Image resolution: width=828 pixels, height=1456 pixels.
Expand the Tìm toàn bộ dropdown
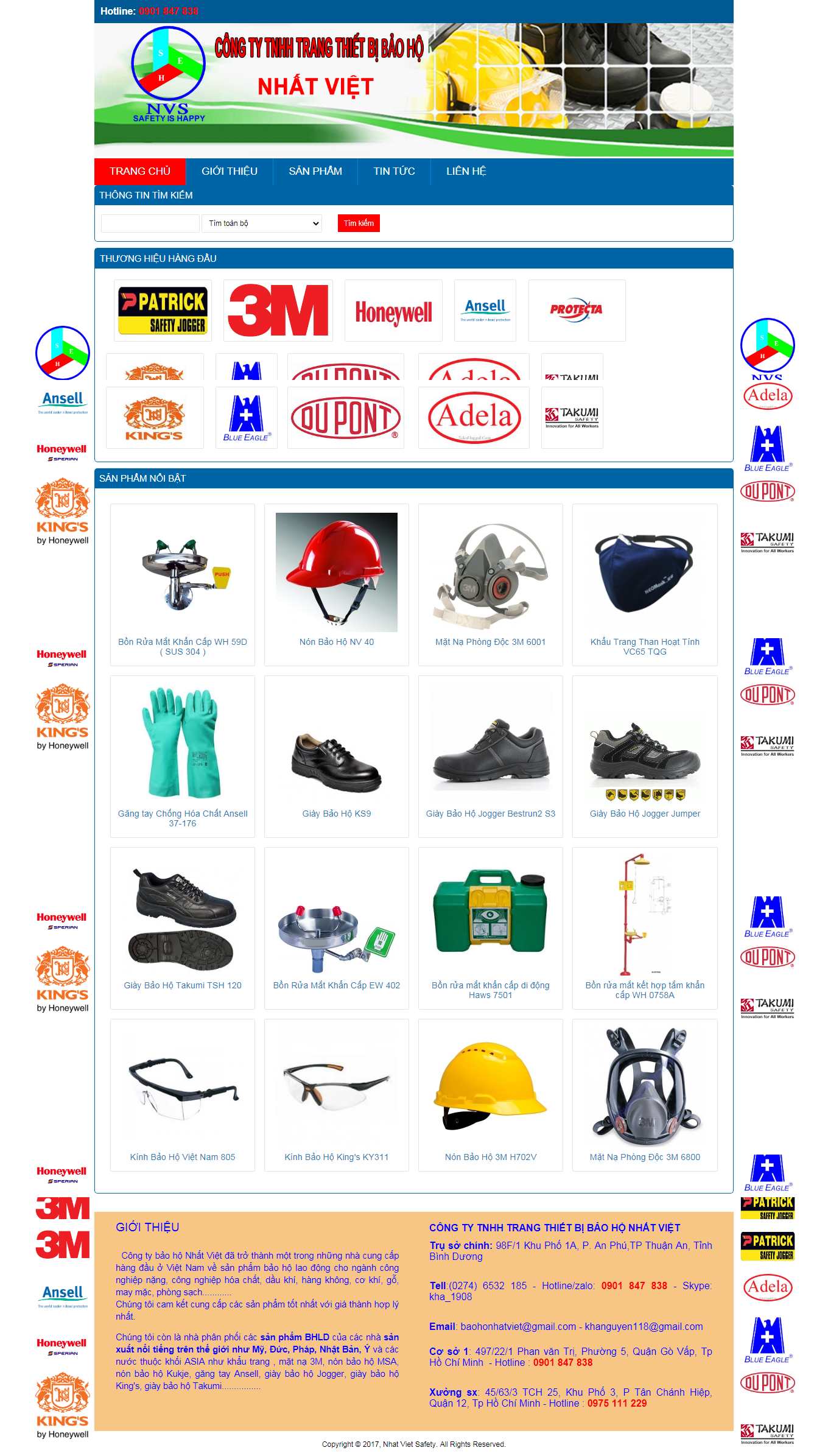(x=262, y=223)
